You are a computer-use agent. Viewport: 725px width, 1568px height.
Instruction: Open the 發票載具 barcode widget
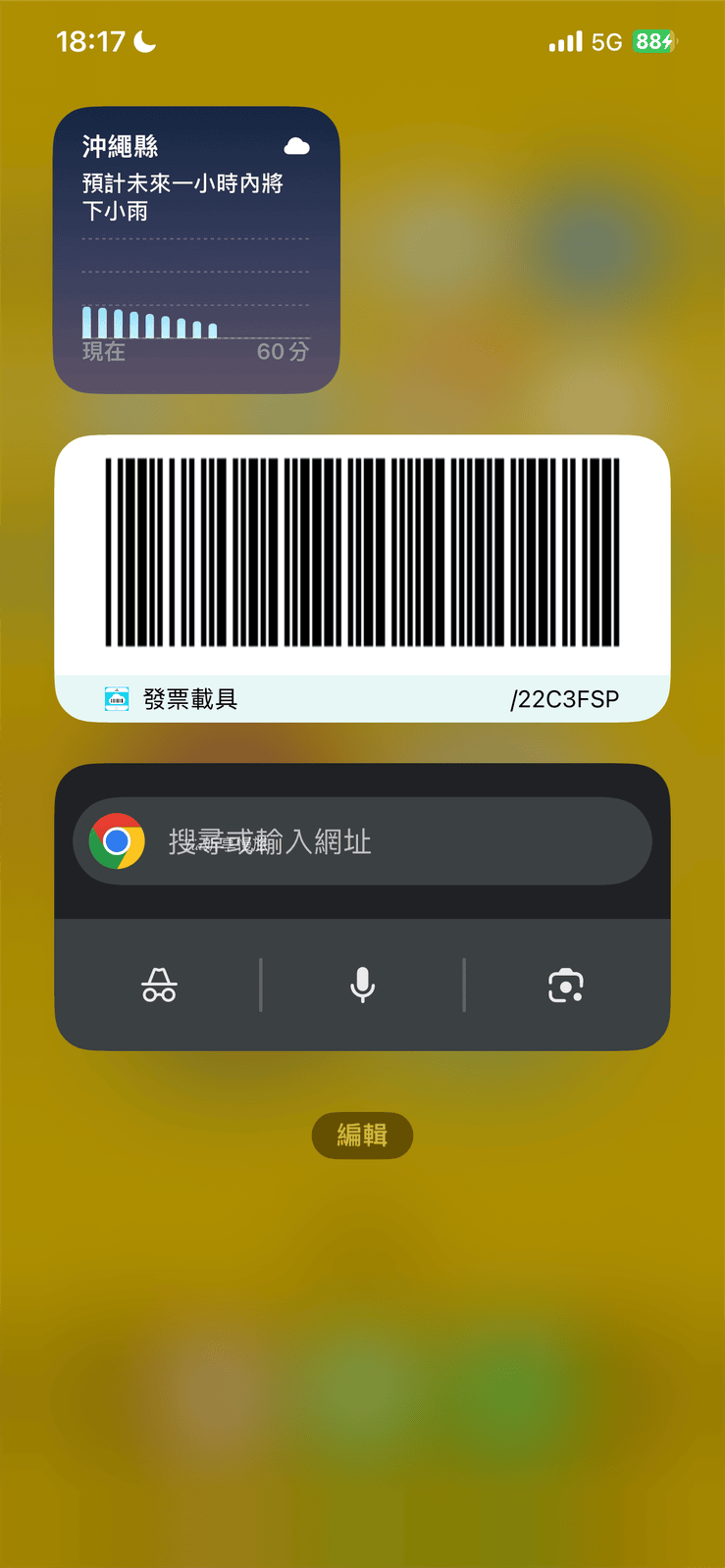(x=362, y=579)
